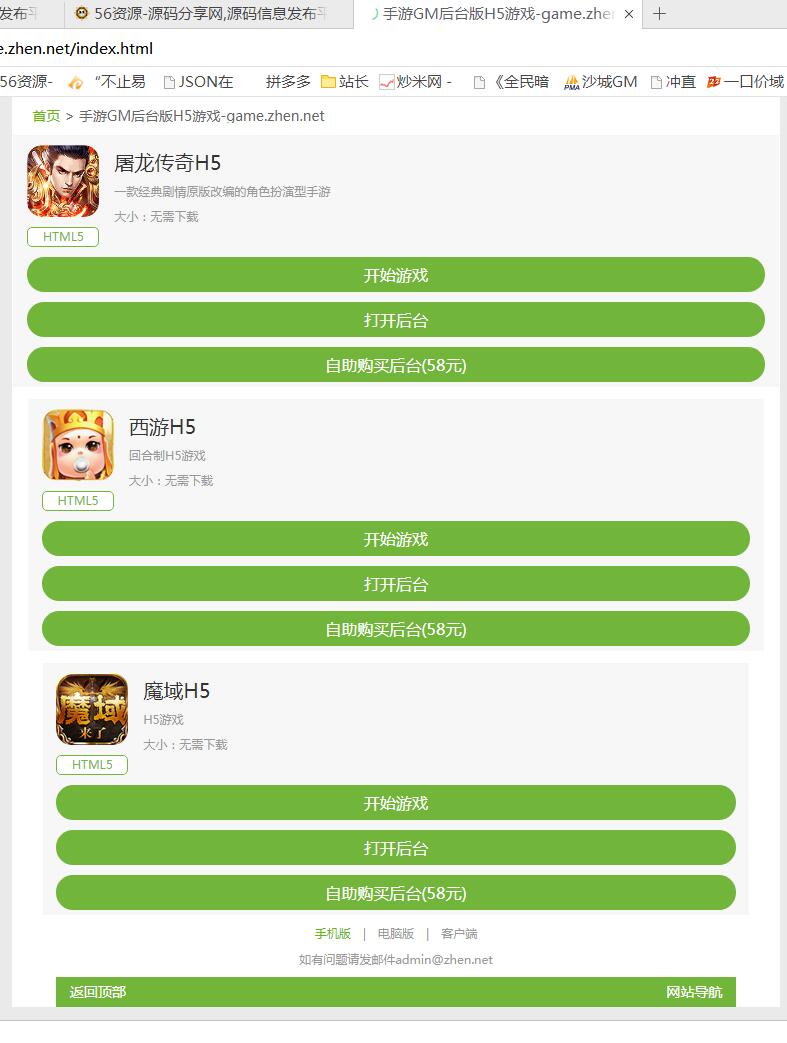Tap 返回顶部 to return to top

[x=98, y=992]
